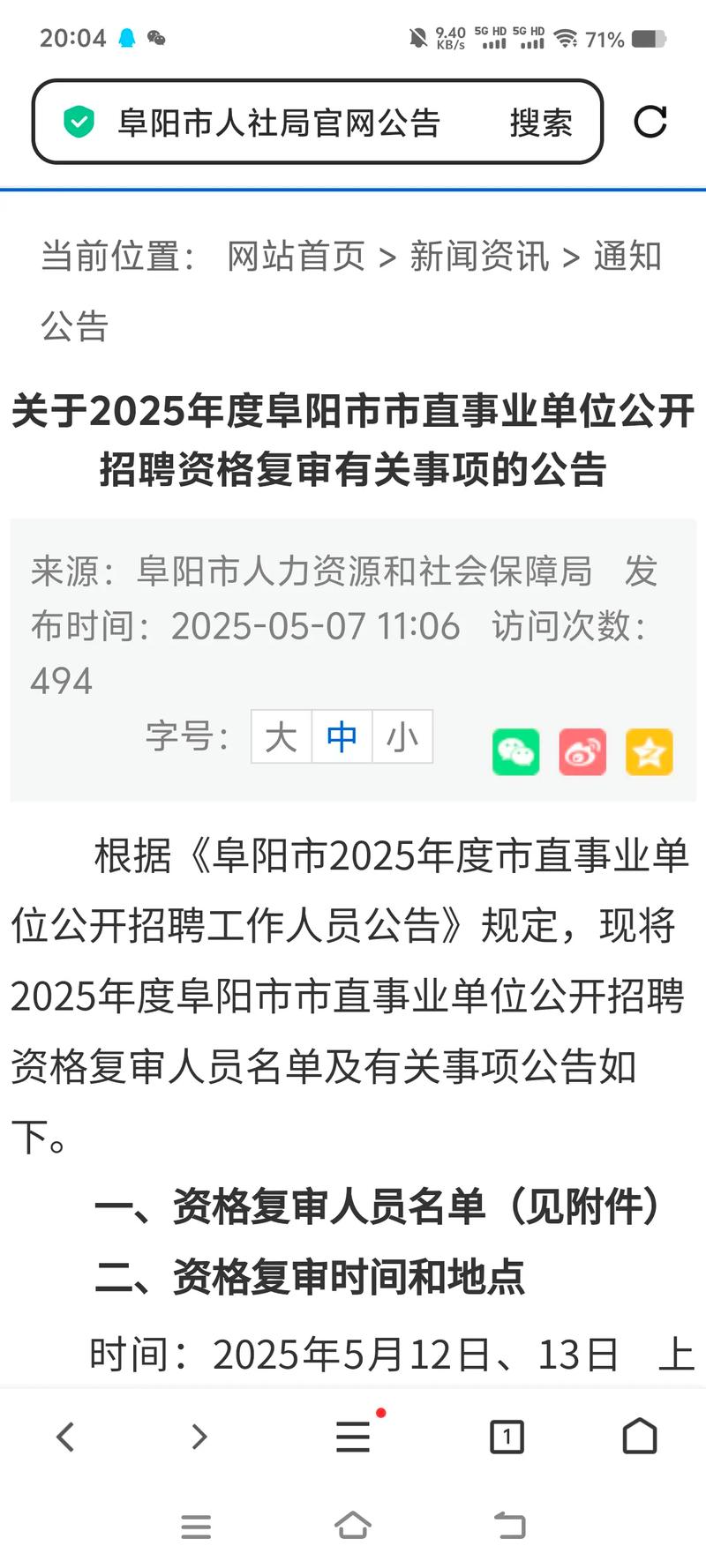Share the announcement via WeChat icon

click(515, 751)
